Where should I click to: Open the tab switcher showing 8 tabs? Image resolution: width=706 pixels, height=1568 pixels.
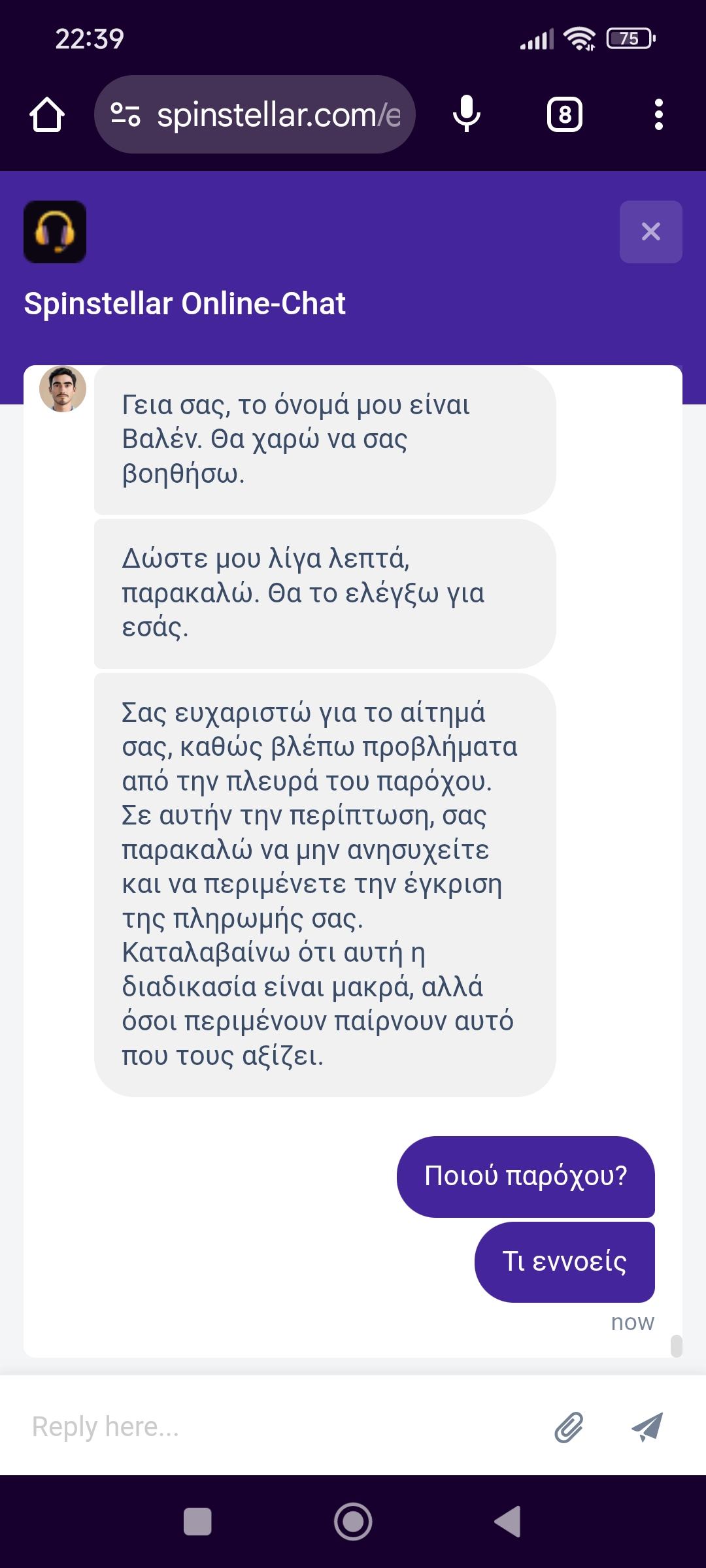(565, 115)
